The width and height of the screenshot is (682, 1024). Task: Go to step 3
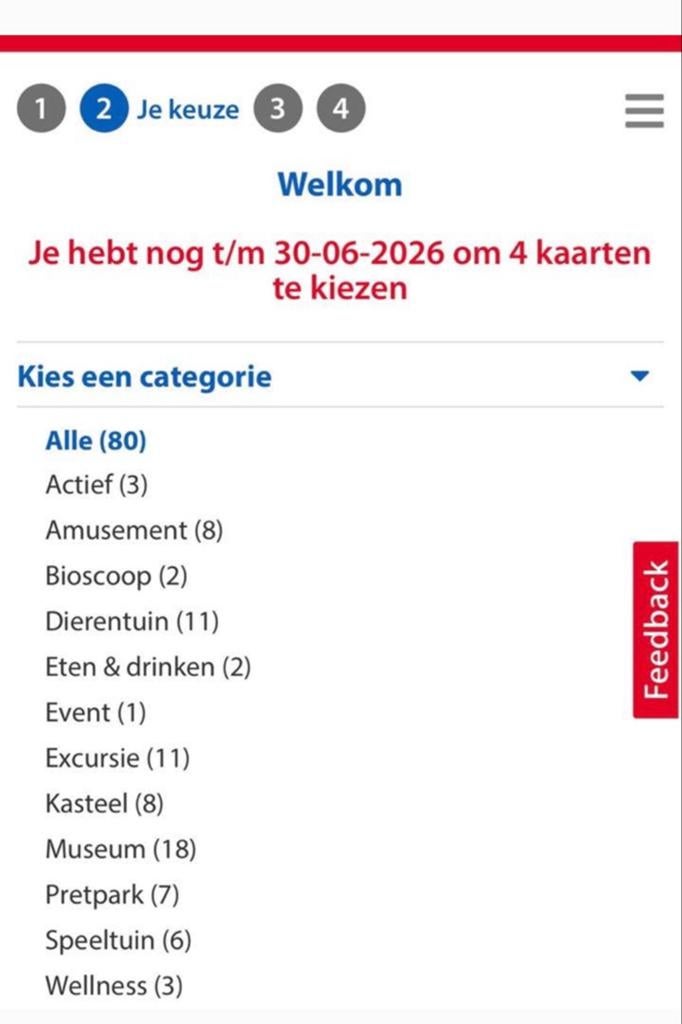(x=278, y=108)
